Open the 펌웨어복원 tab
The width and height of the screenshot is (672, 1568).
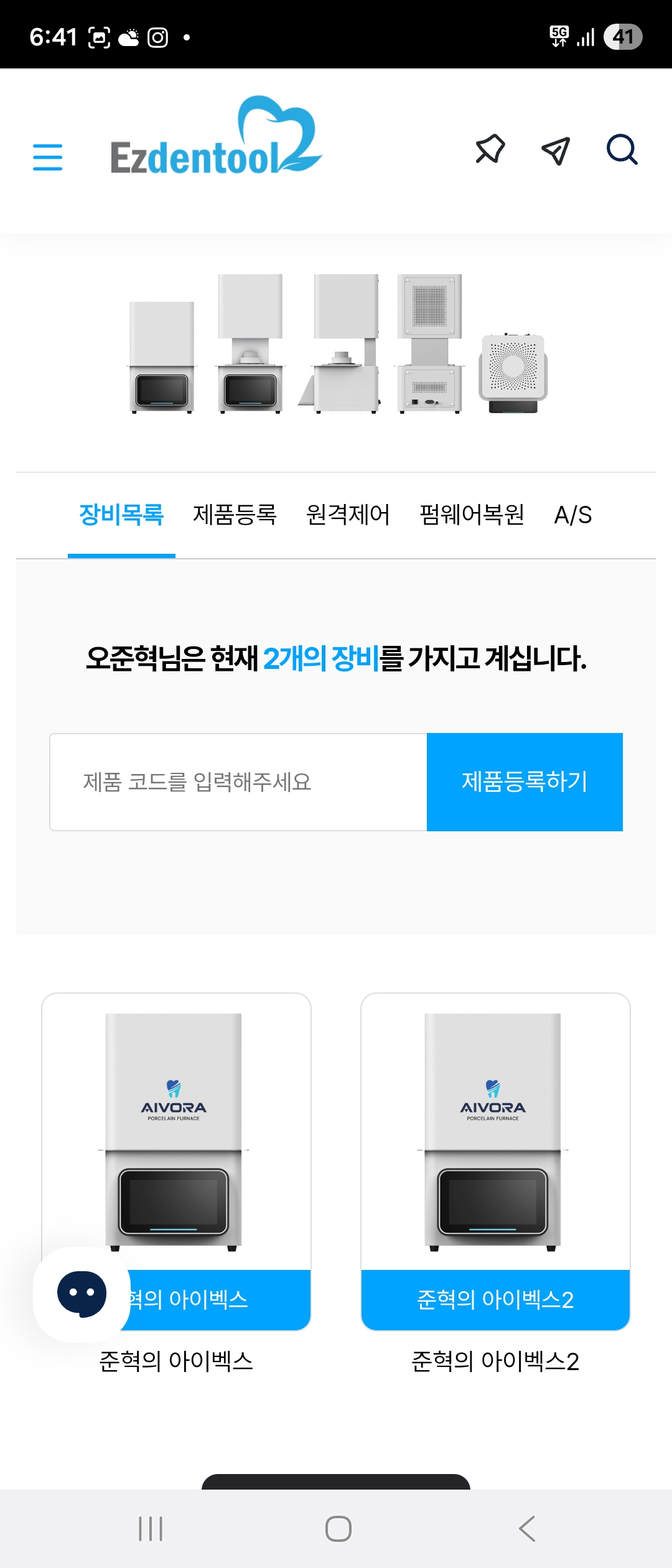pyautogui.click(x=472, y=515)
